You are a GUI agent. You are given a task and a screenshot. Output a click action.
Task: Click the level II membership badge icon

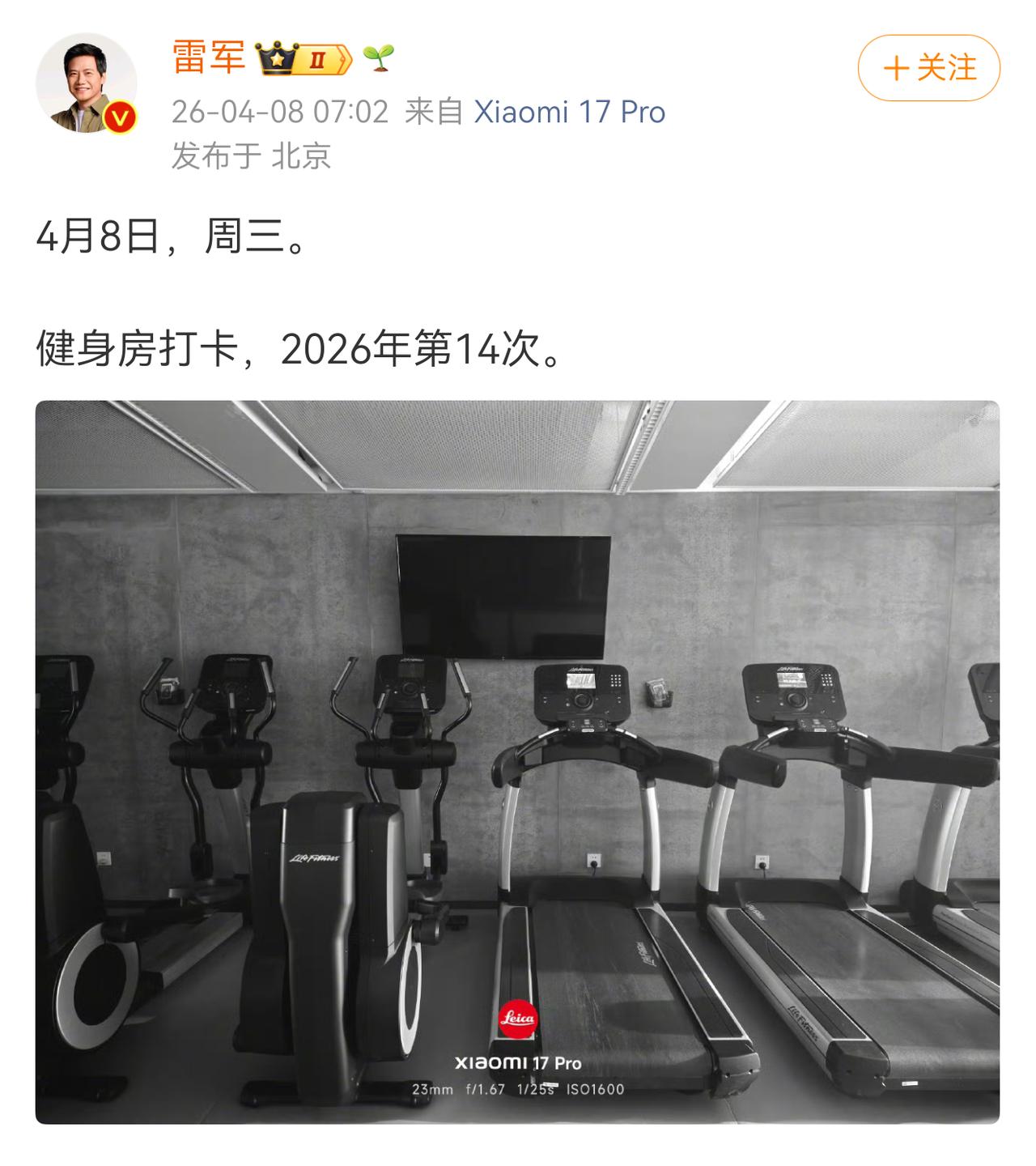tap(319, 58)
